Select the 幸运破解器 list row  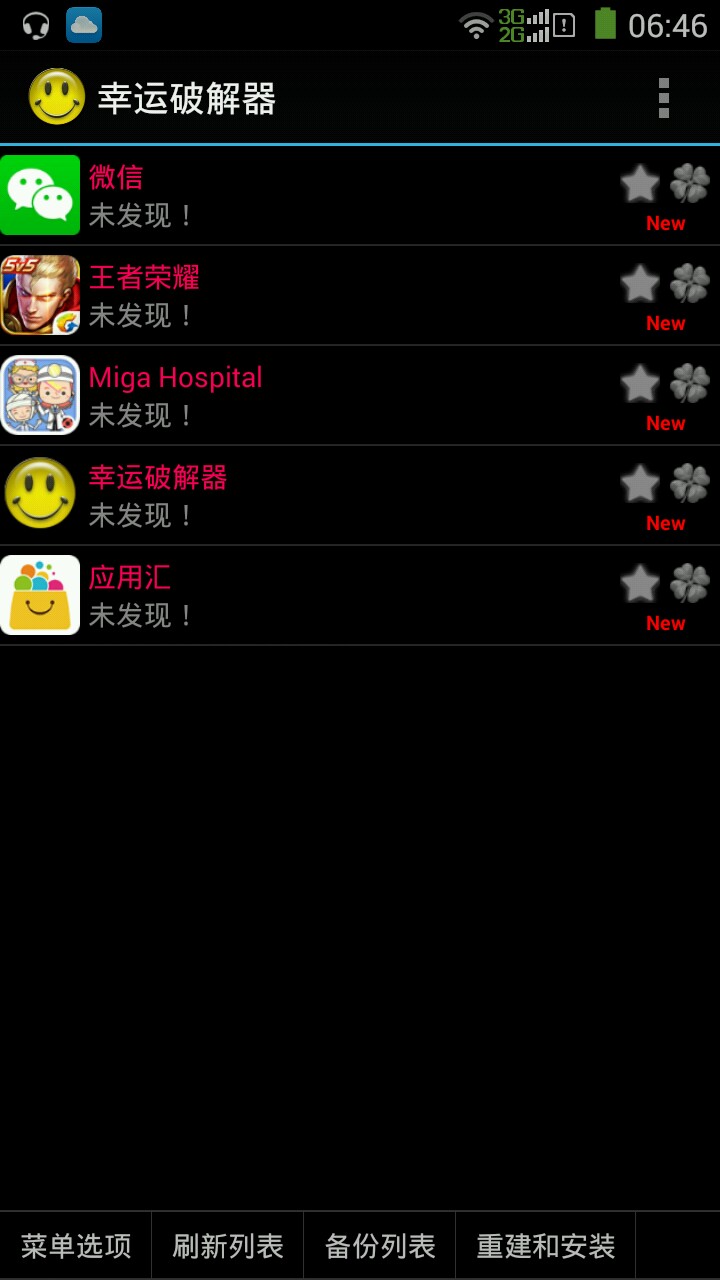(x=300, y=495)
